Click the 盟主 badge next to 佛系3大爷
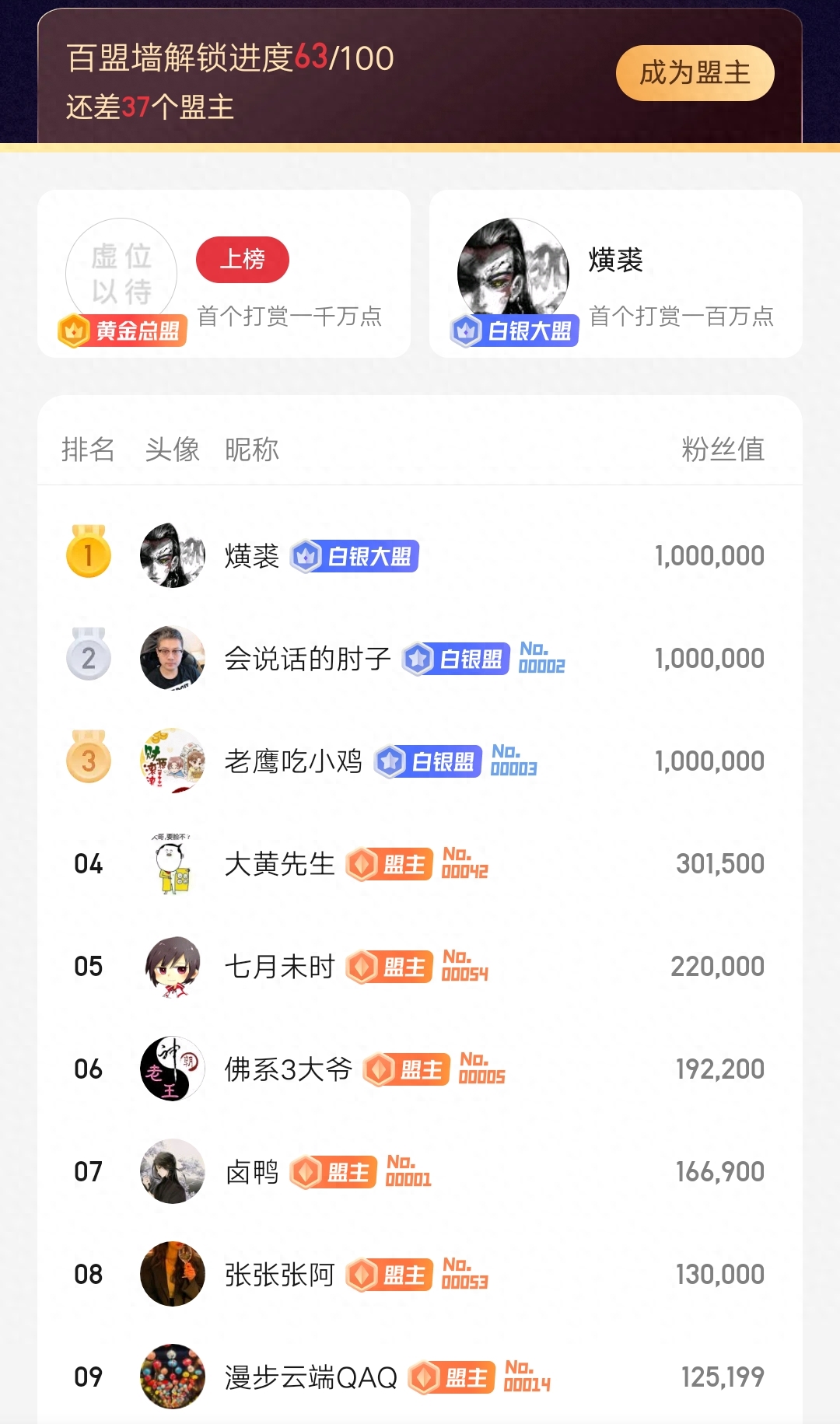This screenshot has height=1424, width=840. 405,1069
